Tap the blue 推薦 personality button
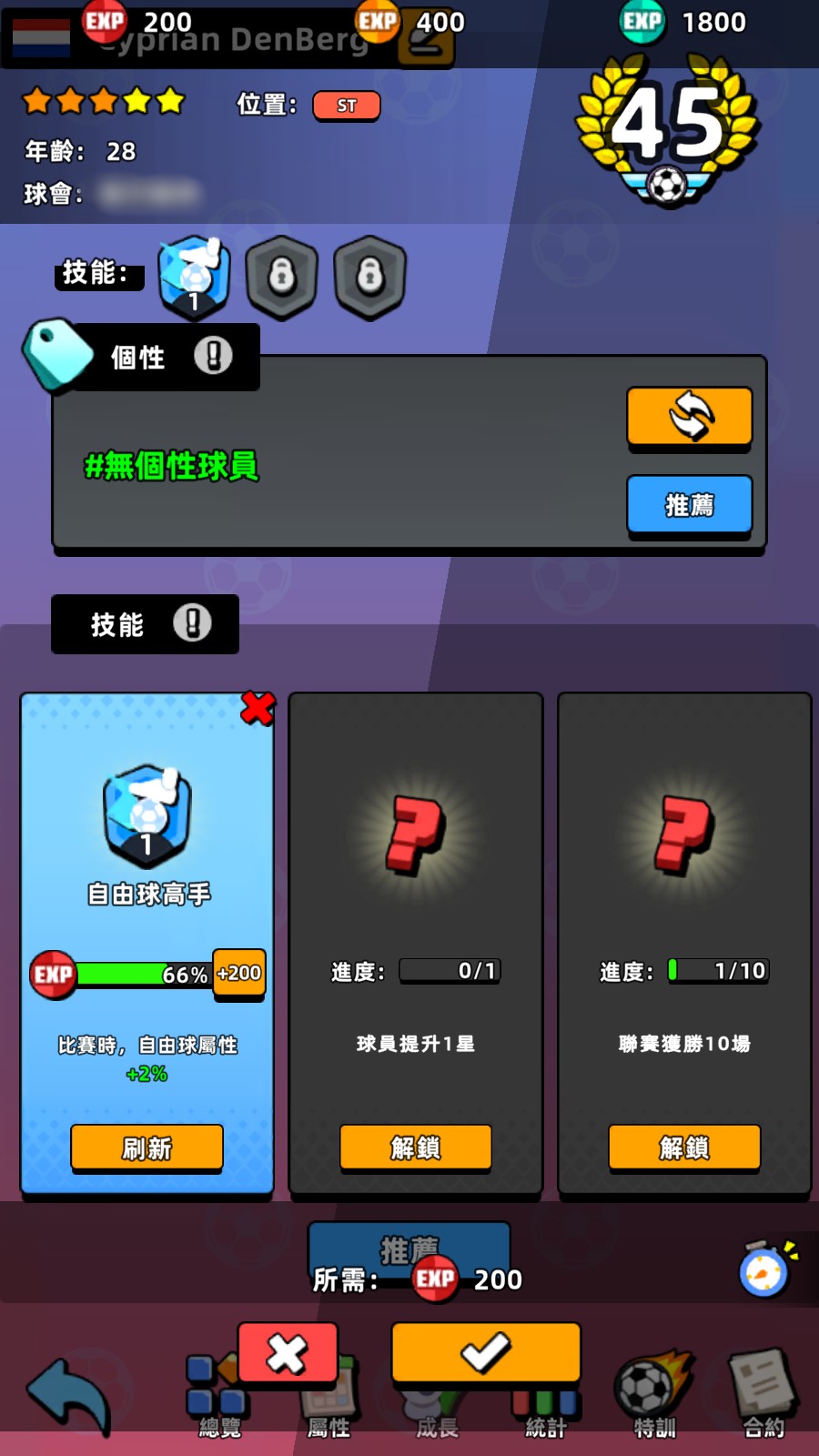 tap(689, 504)
